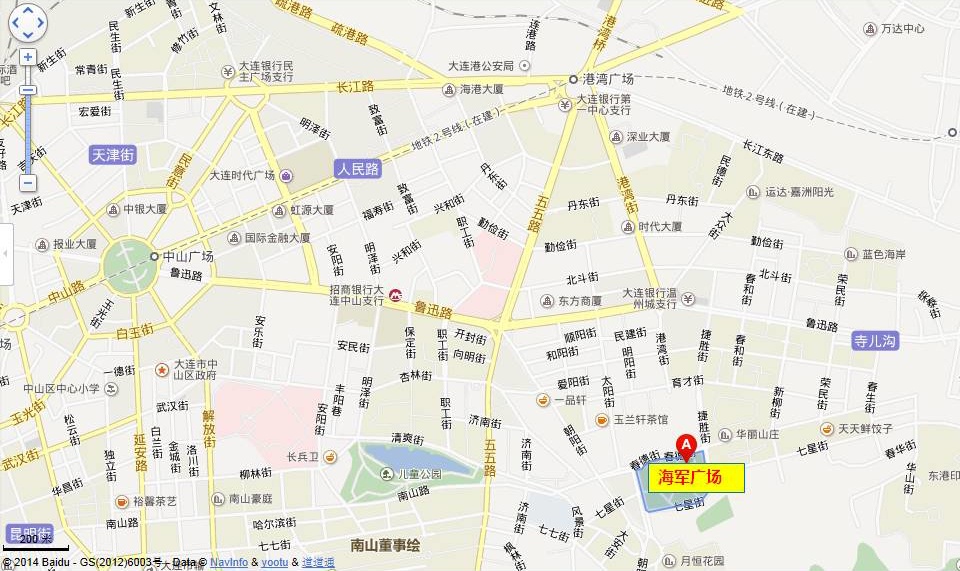Image resolution: width=960 pixels, height=571 pixels.
Task: Pan the map right with the east arrow
Action: pyautogui.click(x=41, y=23)
